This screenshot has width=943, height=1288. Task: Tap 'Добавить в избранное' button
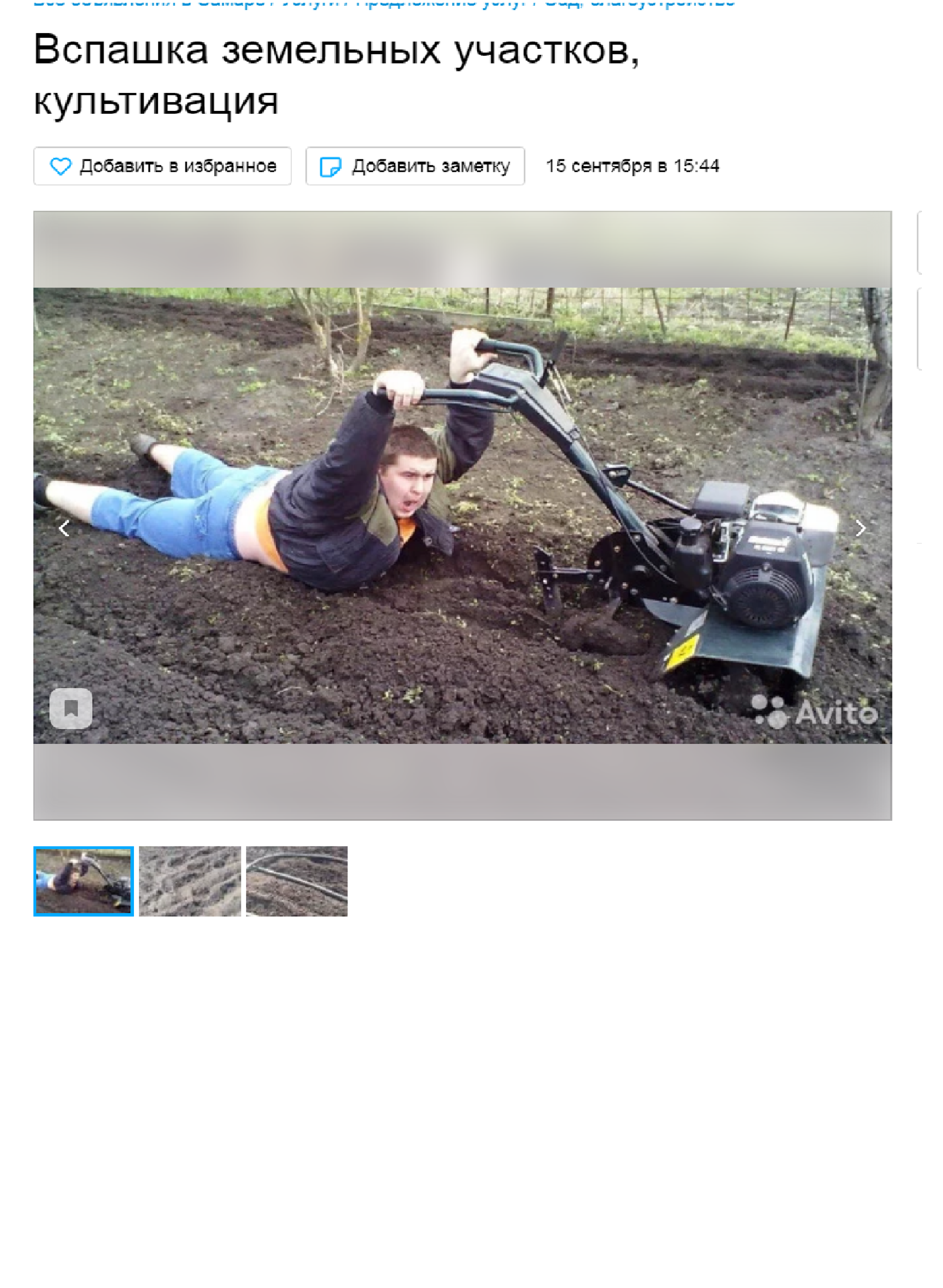pyautogui.click(x=162, y=166)
